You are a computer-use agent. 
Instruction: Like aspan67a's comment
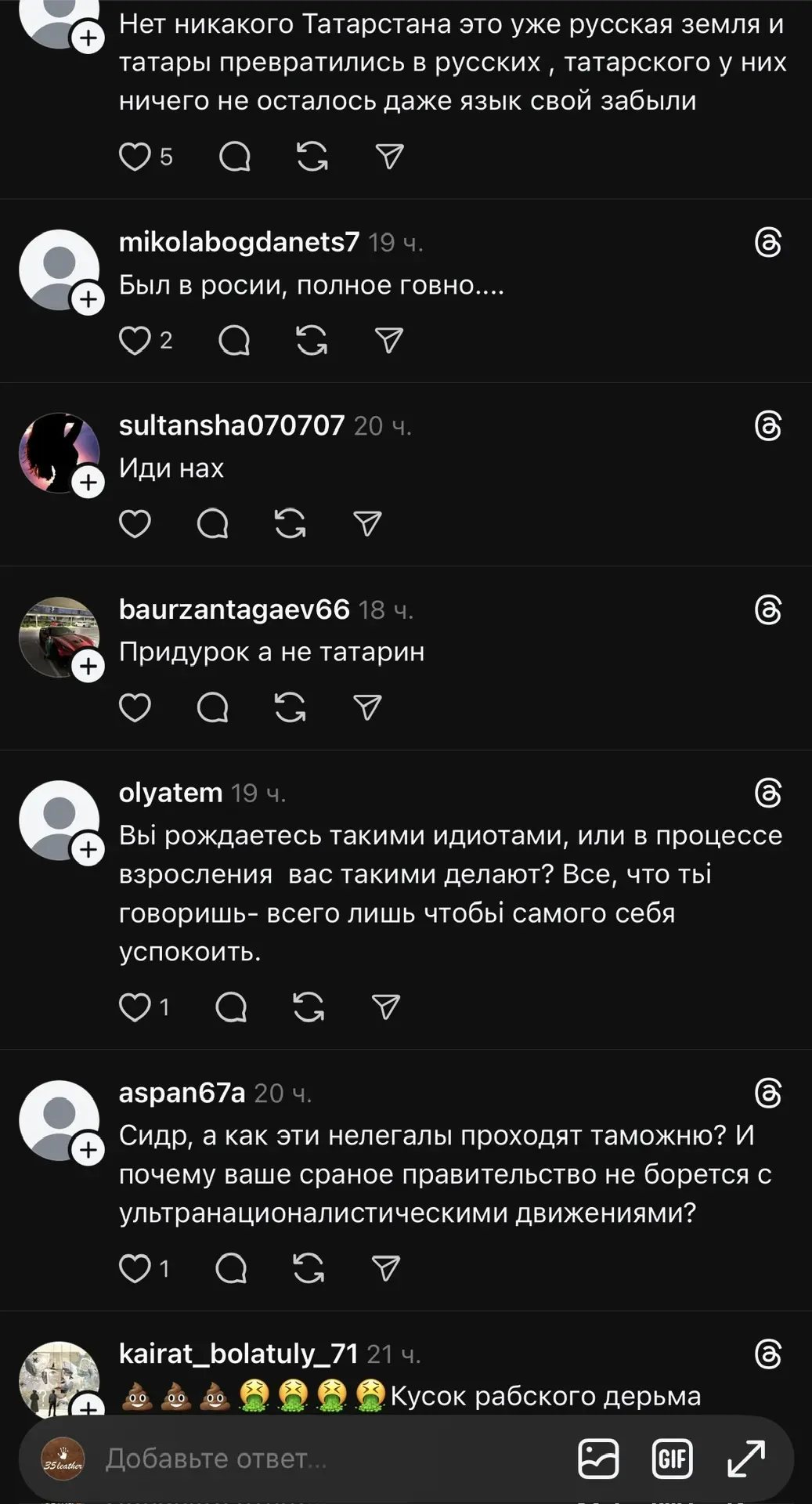pos(135,1268)
